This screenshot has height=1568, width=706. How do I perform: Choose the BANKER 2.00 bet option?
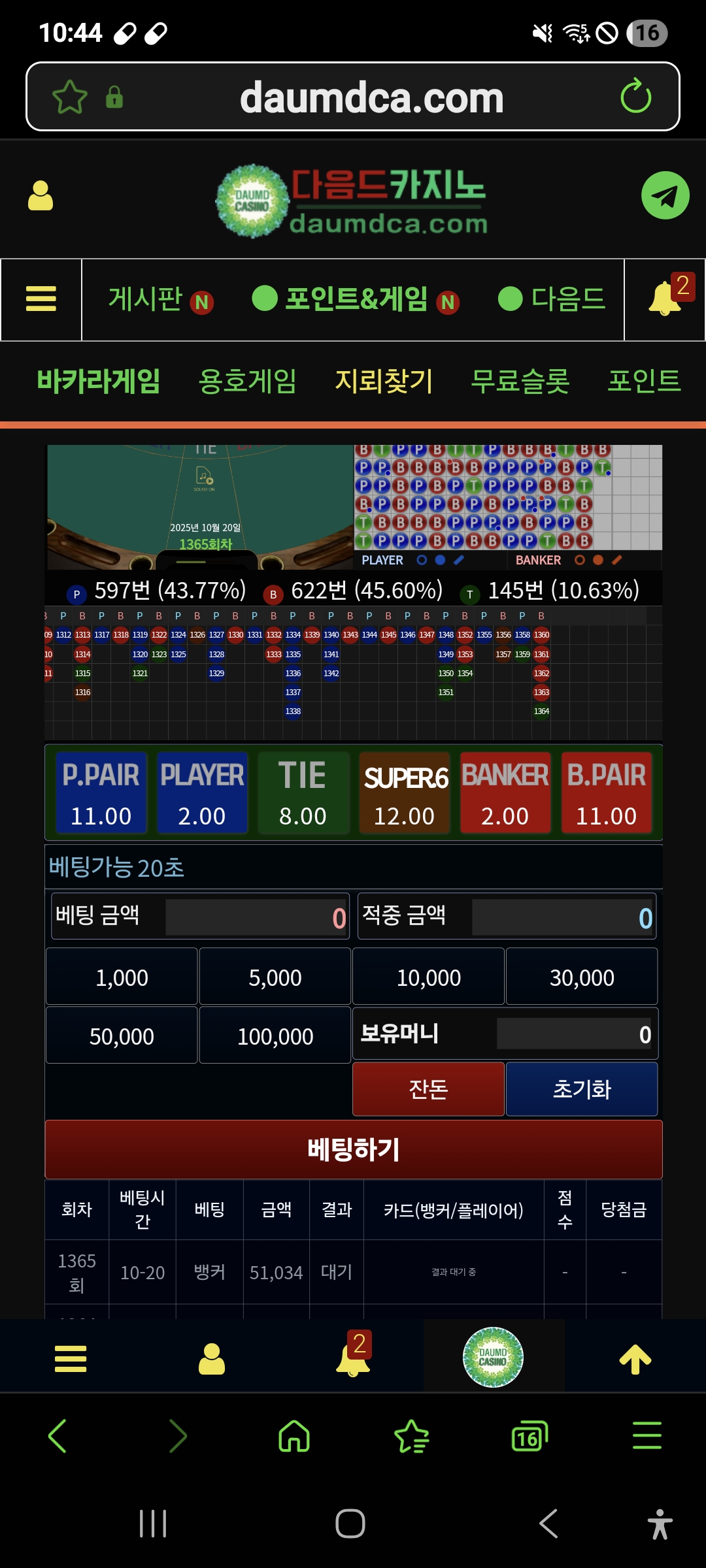505,792
